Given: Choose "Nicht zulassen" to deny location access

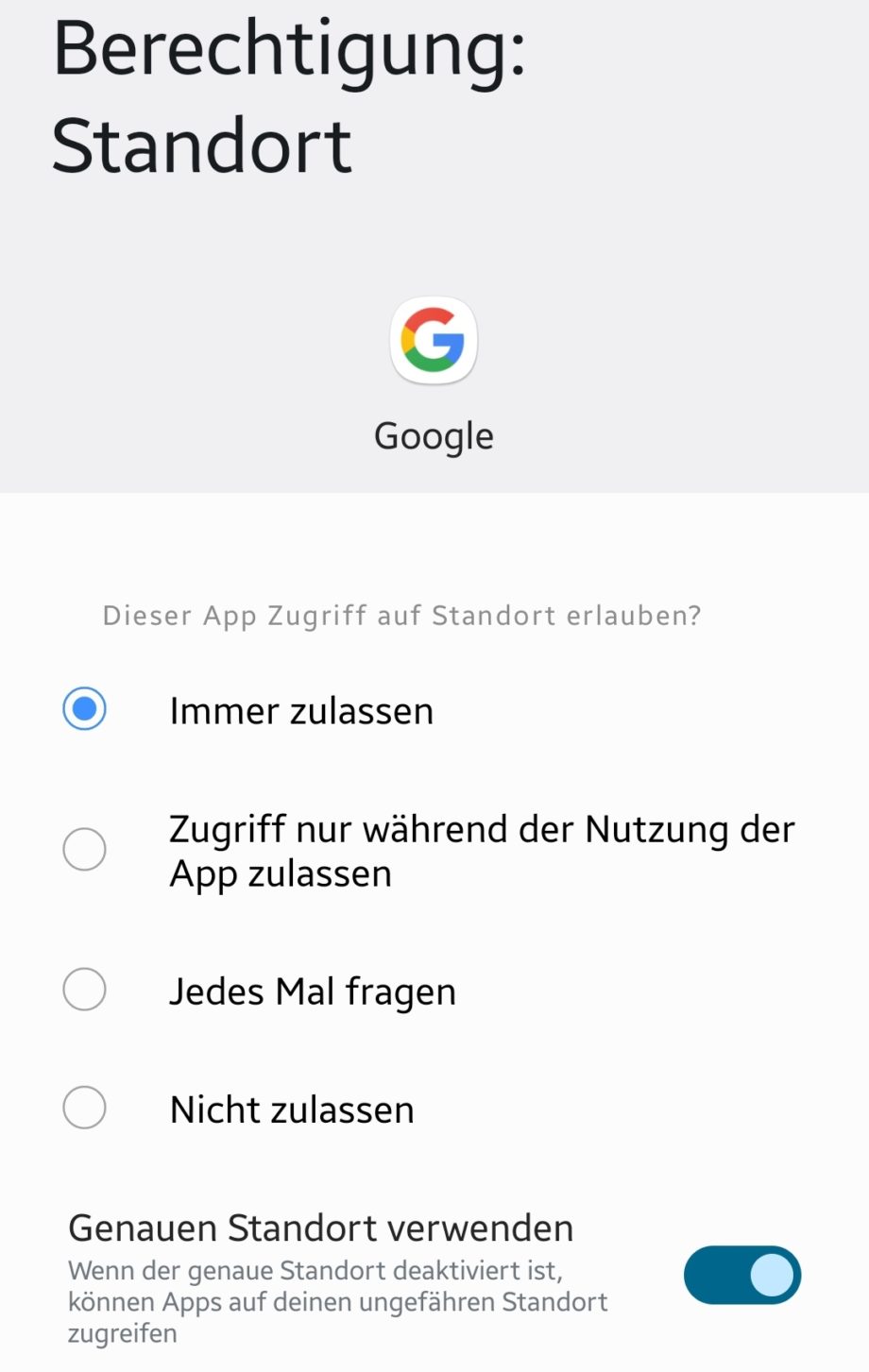Looking at the screenshot, I should (83, 1109).
